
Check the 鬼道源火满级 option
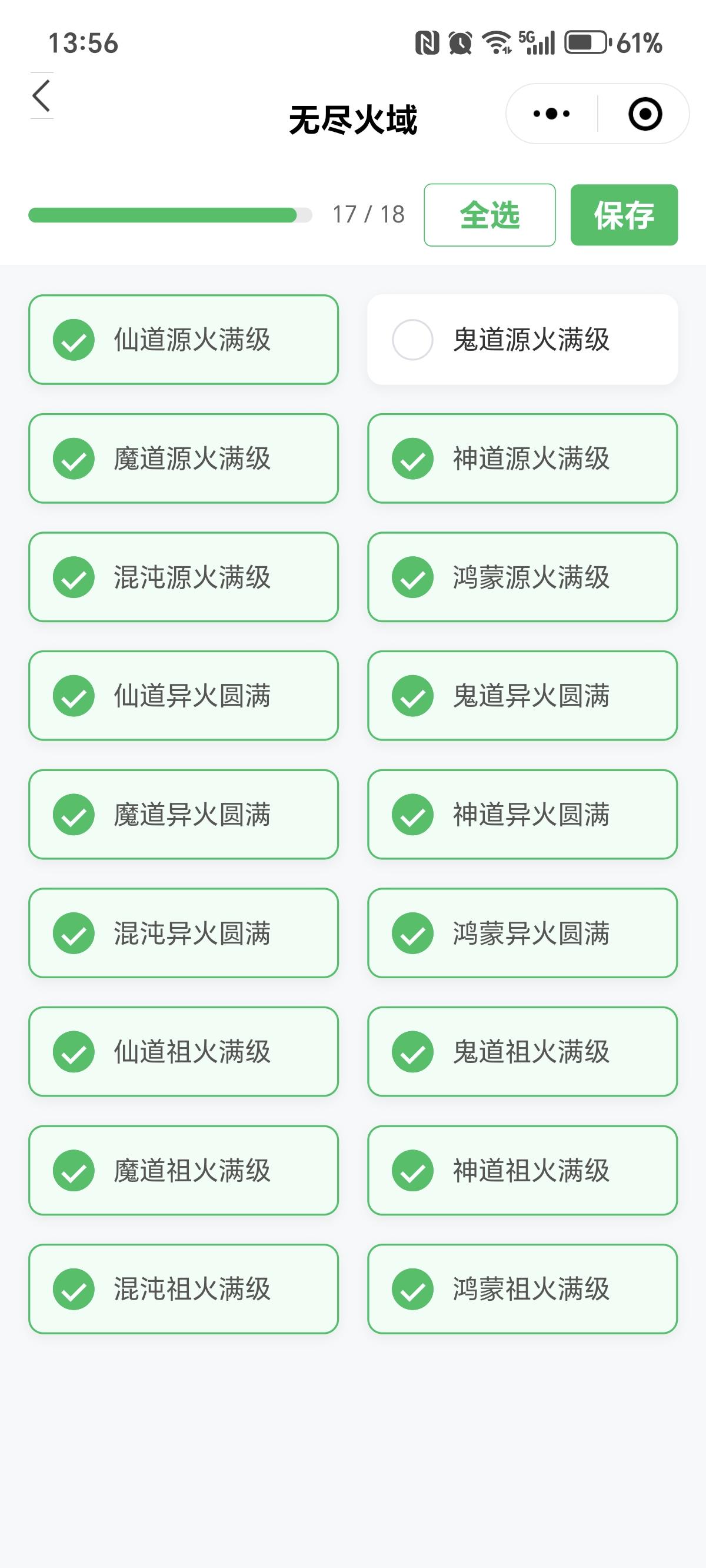click(x=522, y=340)
